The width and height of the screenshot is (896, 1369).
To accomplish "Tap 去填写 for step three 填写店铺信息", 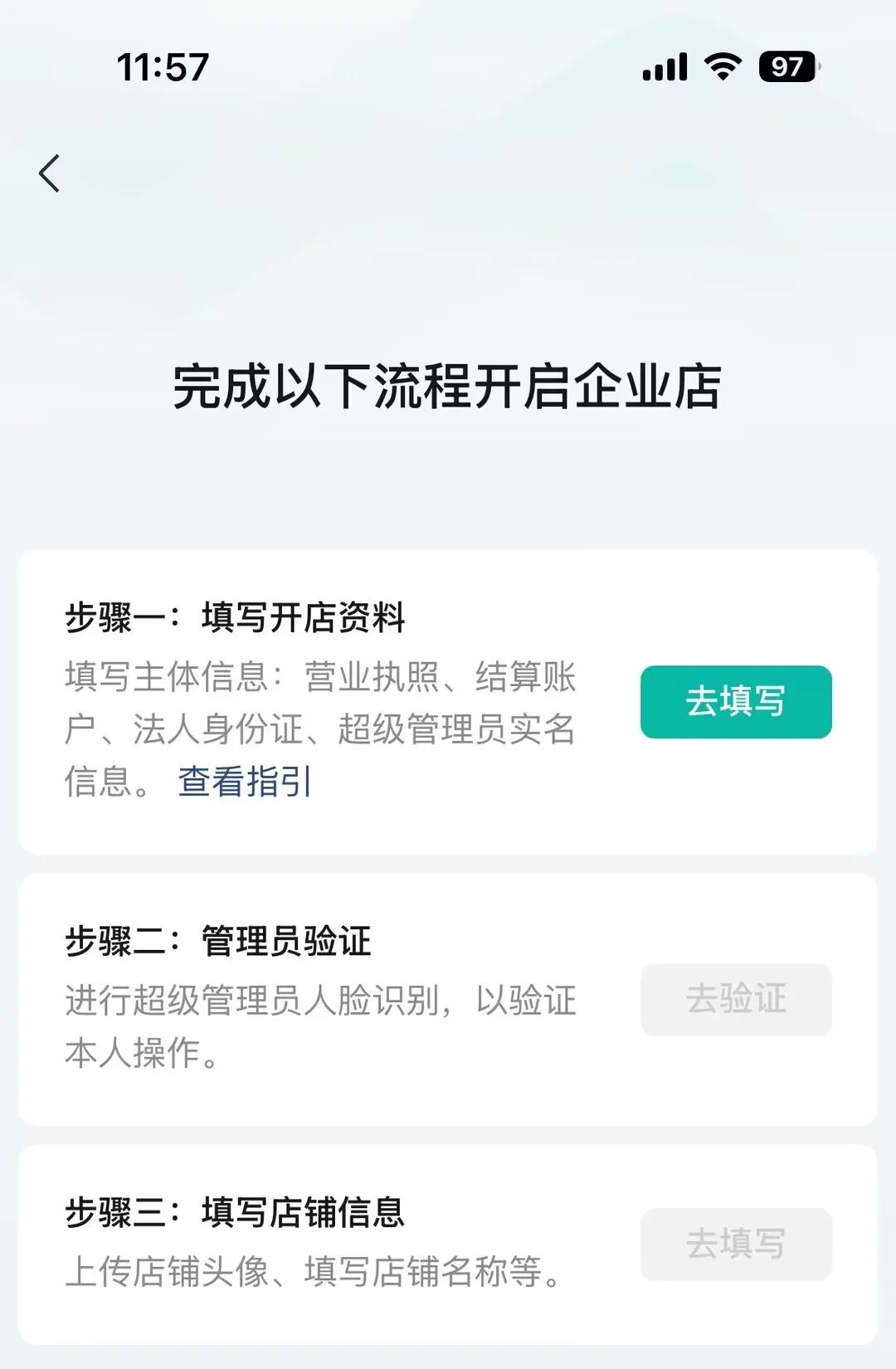I will coord(736,1244).
